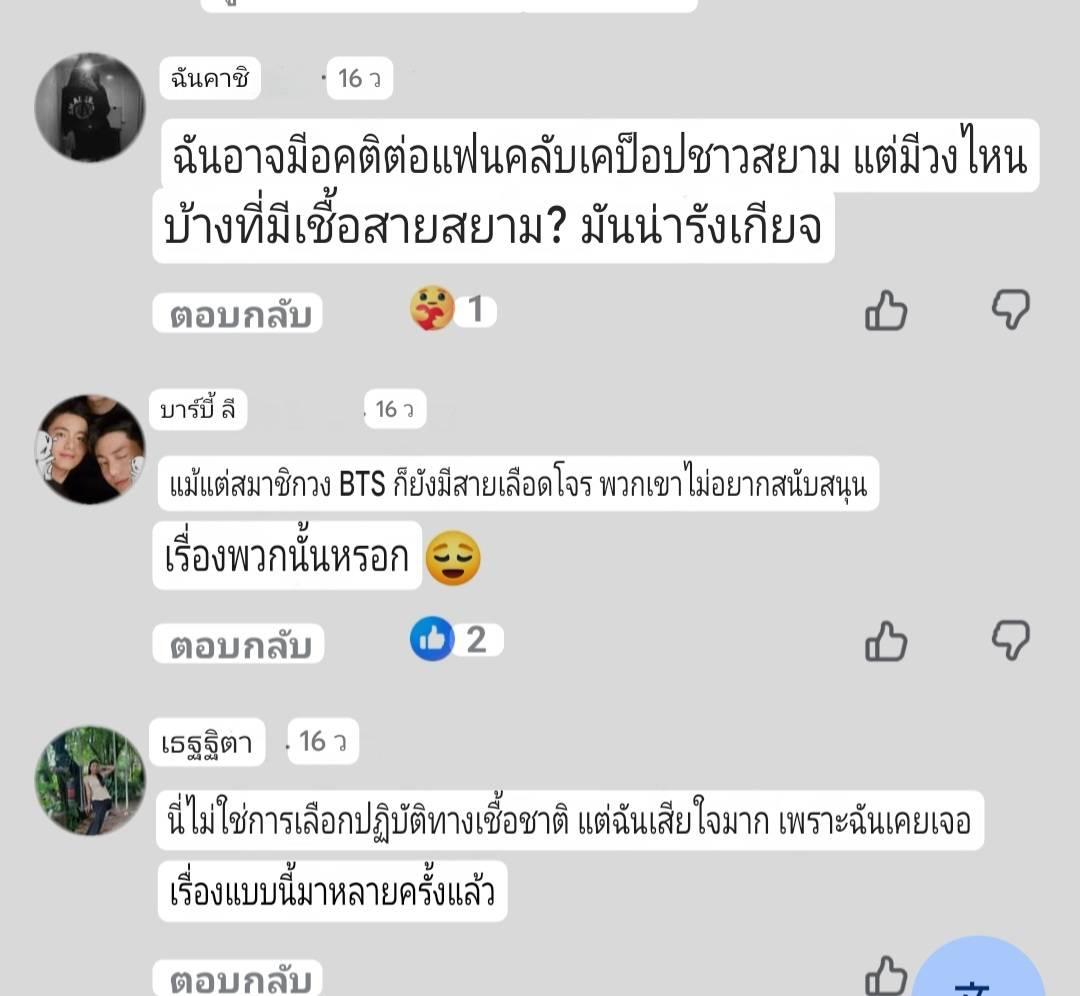Select the username บาร์บี้ ลี
The image size is (1080, 996).
pyautogui.click(x=197, y=409)
